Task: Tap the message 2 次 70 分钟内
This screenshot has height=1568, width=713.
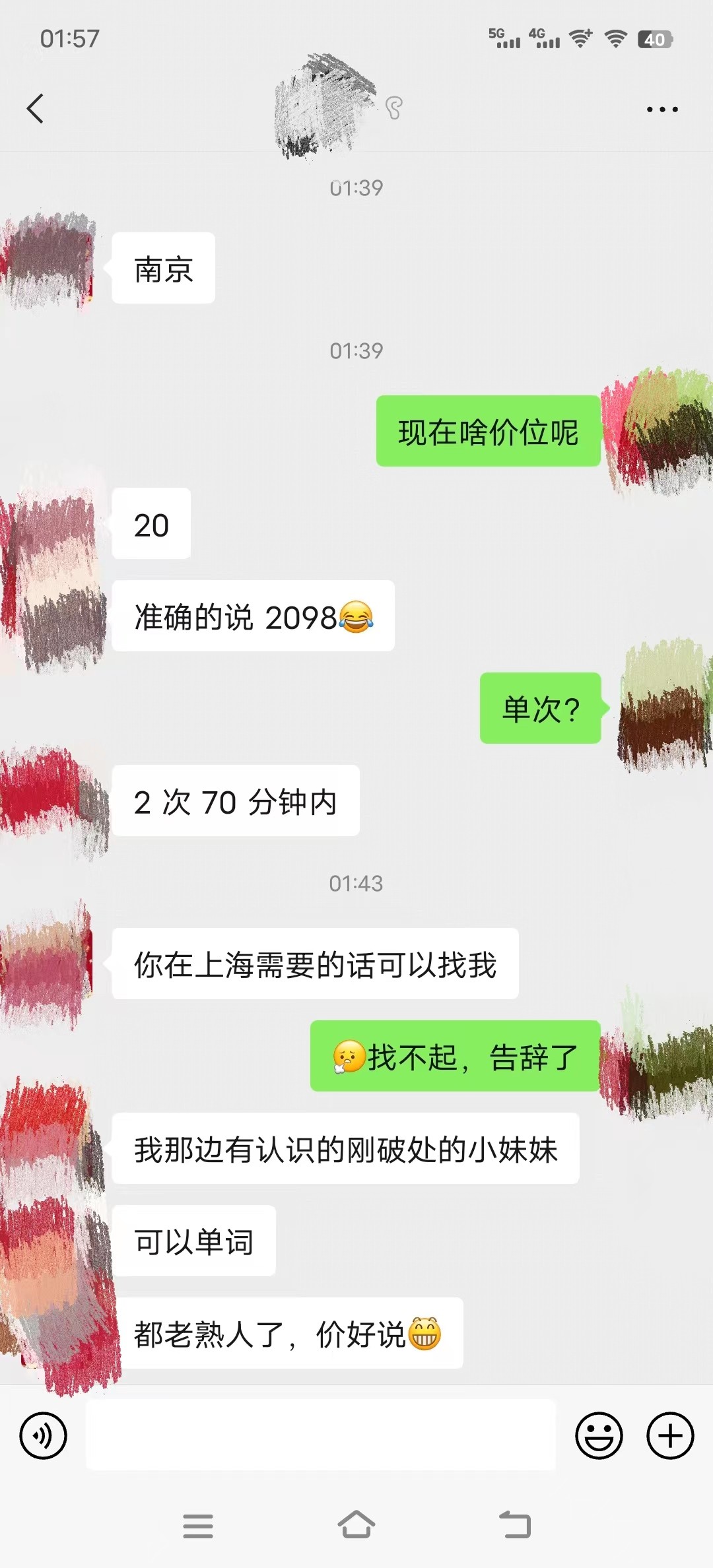Action: tap(236, 800)
